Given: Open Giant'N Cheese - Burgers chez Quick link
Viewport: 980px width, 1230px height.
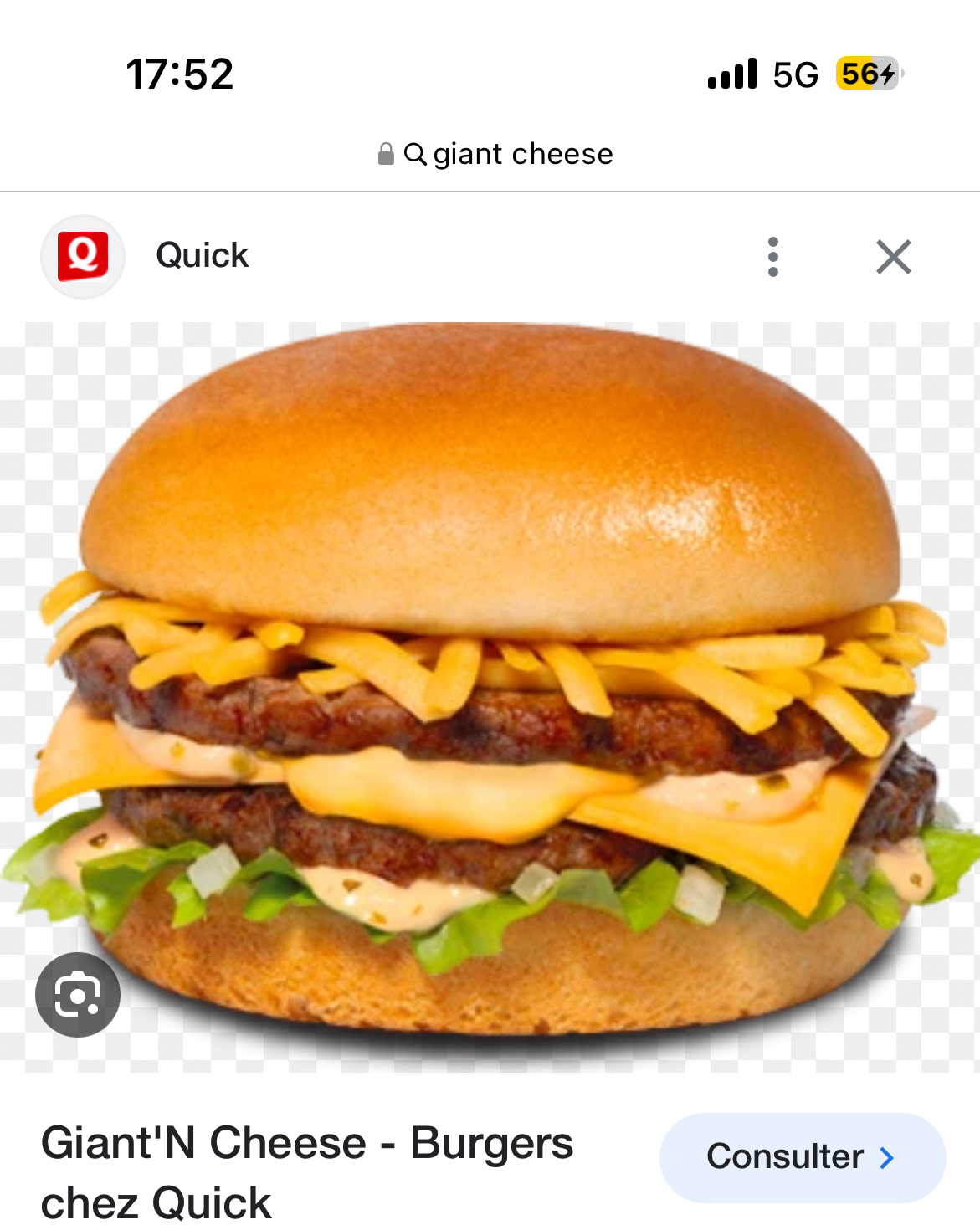Looking at the screenshot, I should 306,1171.
